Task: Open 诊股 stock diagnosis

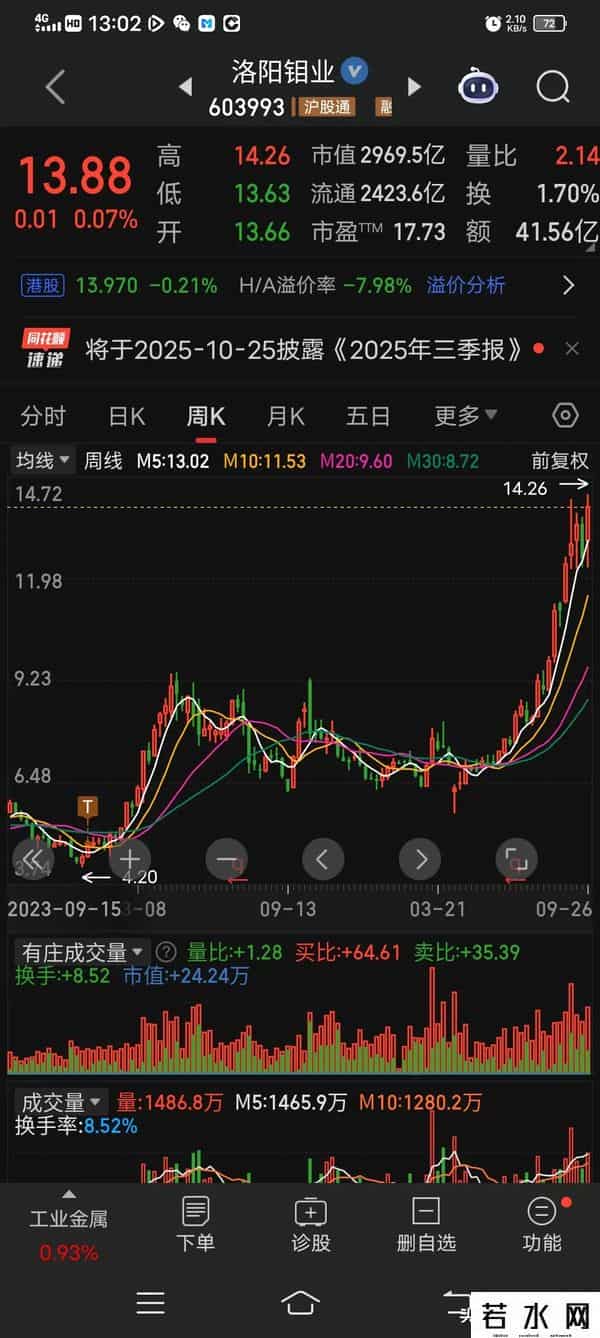Action: click(310, 1224)
